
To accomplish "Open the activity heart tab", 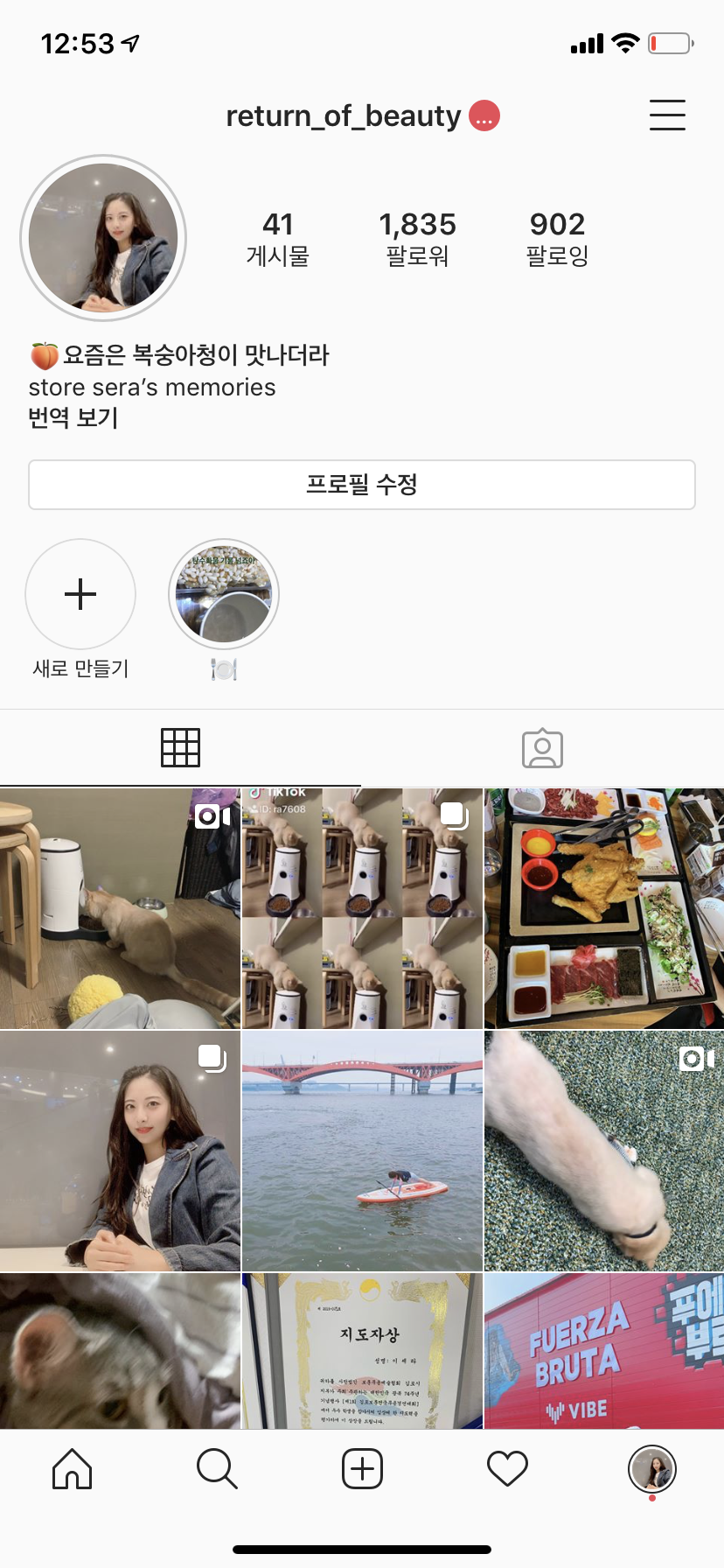I will pos(507,1468).
